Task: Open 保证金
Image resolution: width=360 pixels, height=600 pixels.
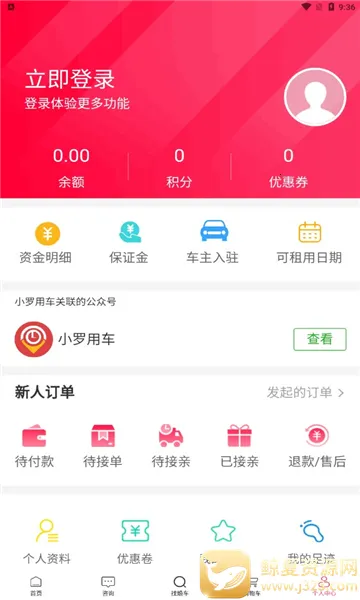Action: click(x=129, y=243)
